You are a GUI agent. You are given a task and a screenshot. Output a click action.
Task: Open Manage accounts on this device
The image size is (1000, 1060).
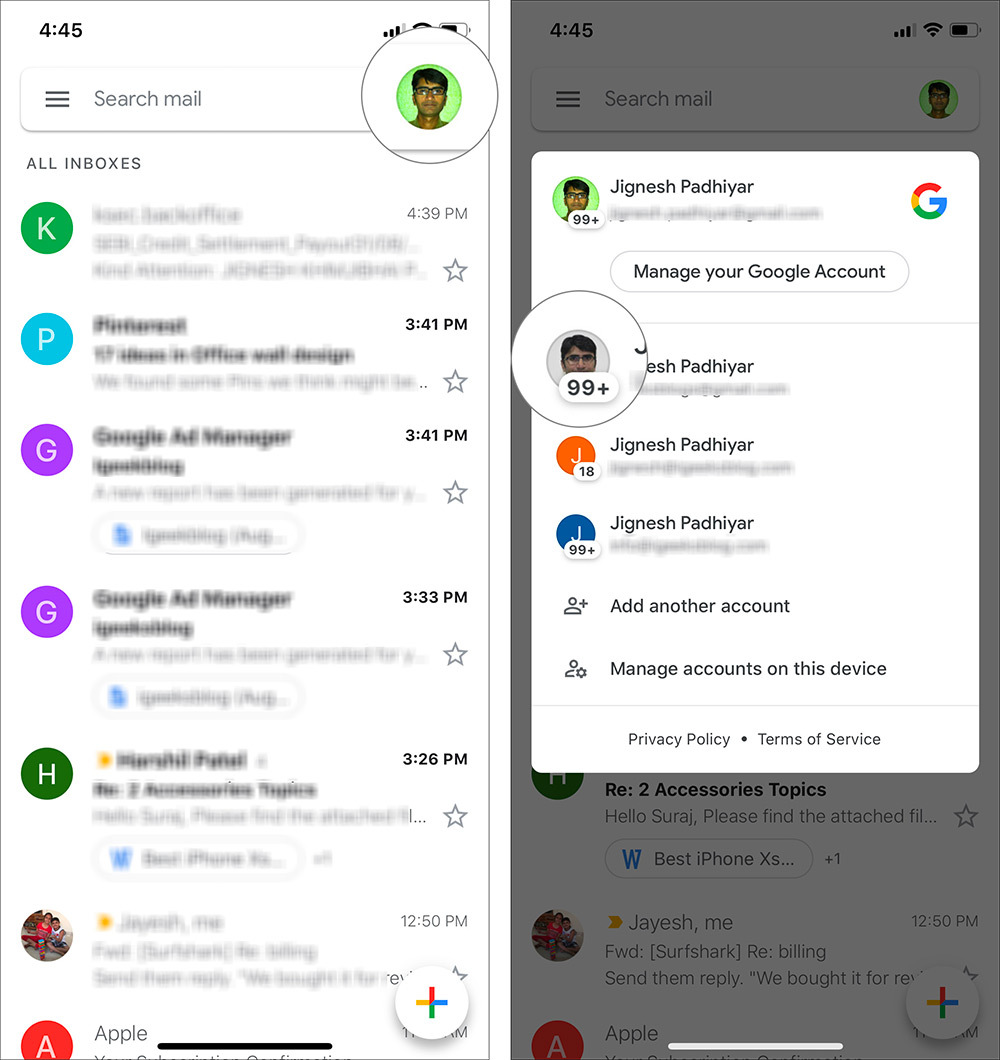(747, 669)
